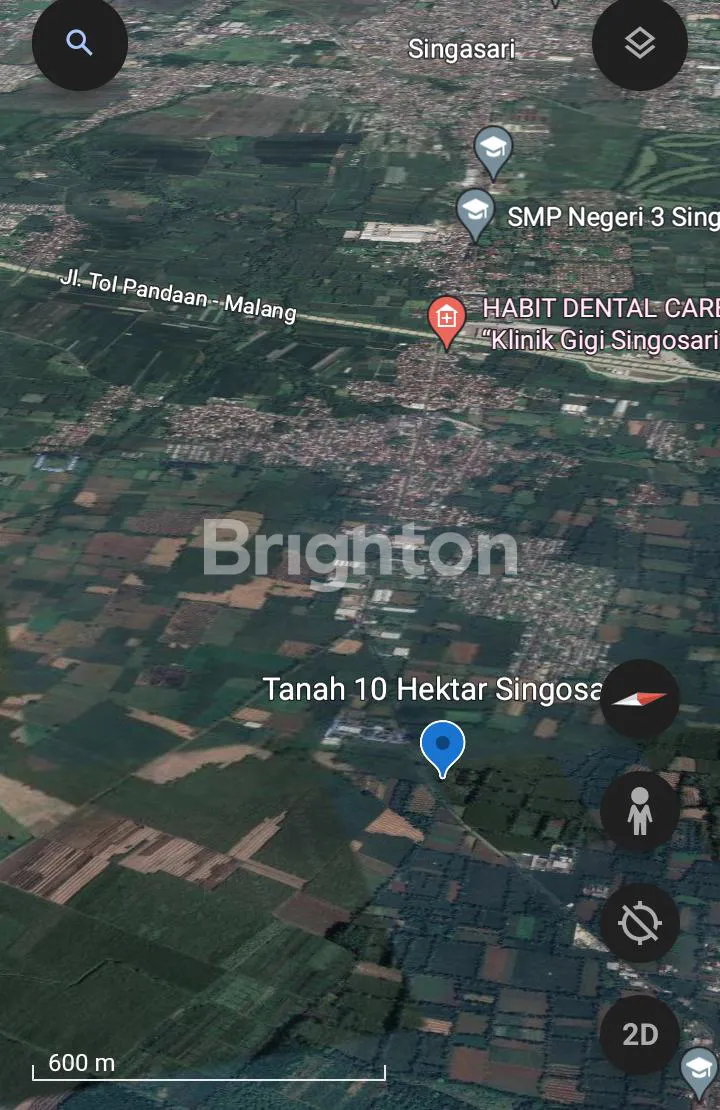Open the map layers menu
720x1110 pixels.
pyautogui.click(x=640, y=43)
